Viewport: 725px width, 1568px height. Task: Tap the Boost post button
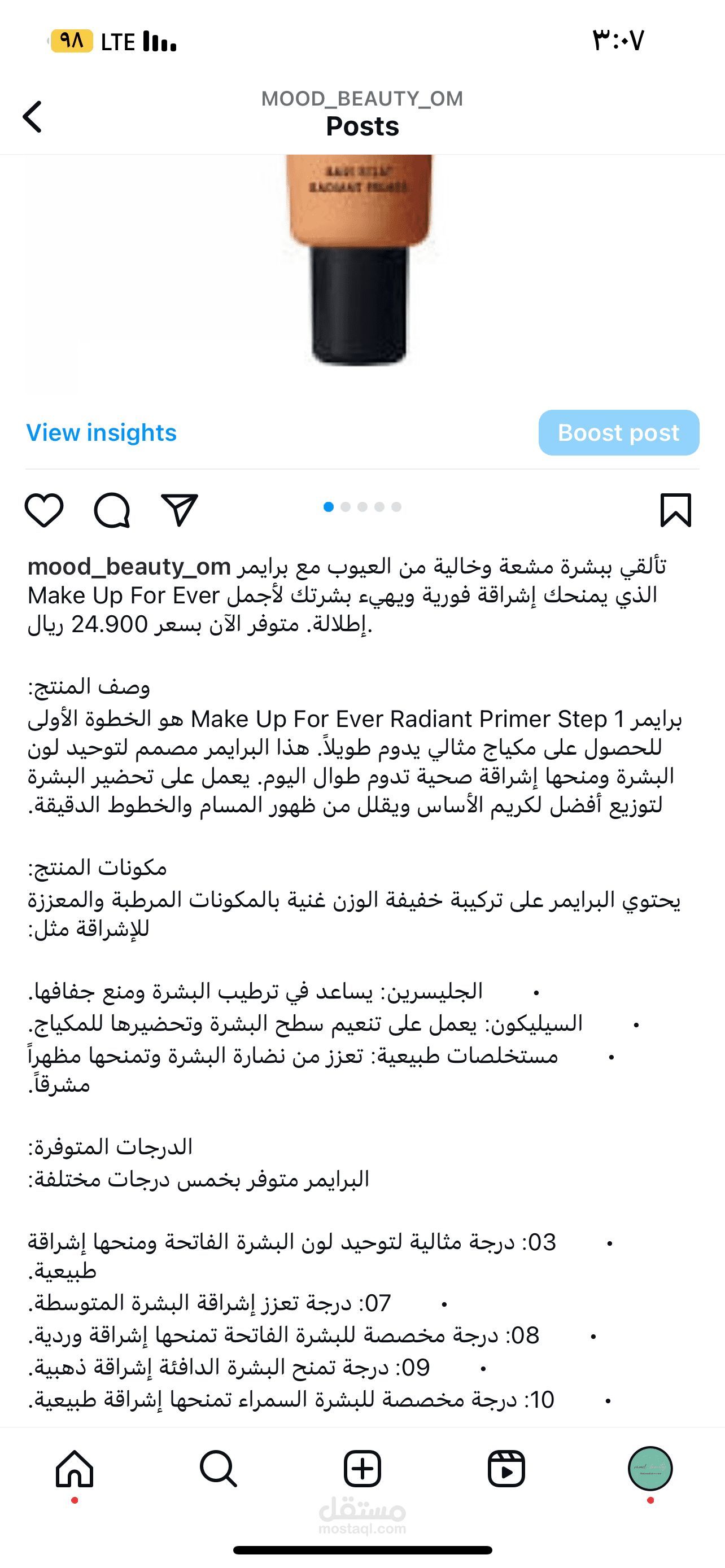618,433
